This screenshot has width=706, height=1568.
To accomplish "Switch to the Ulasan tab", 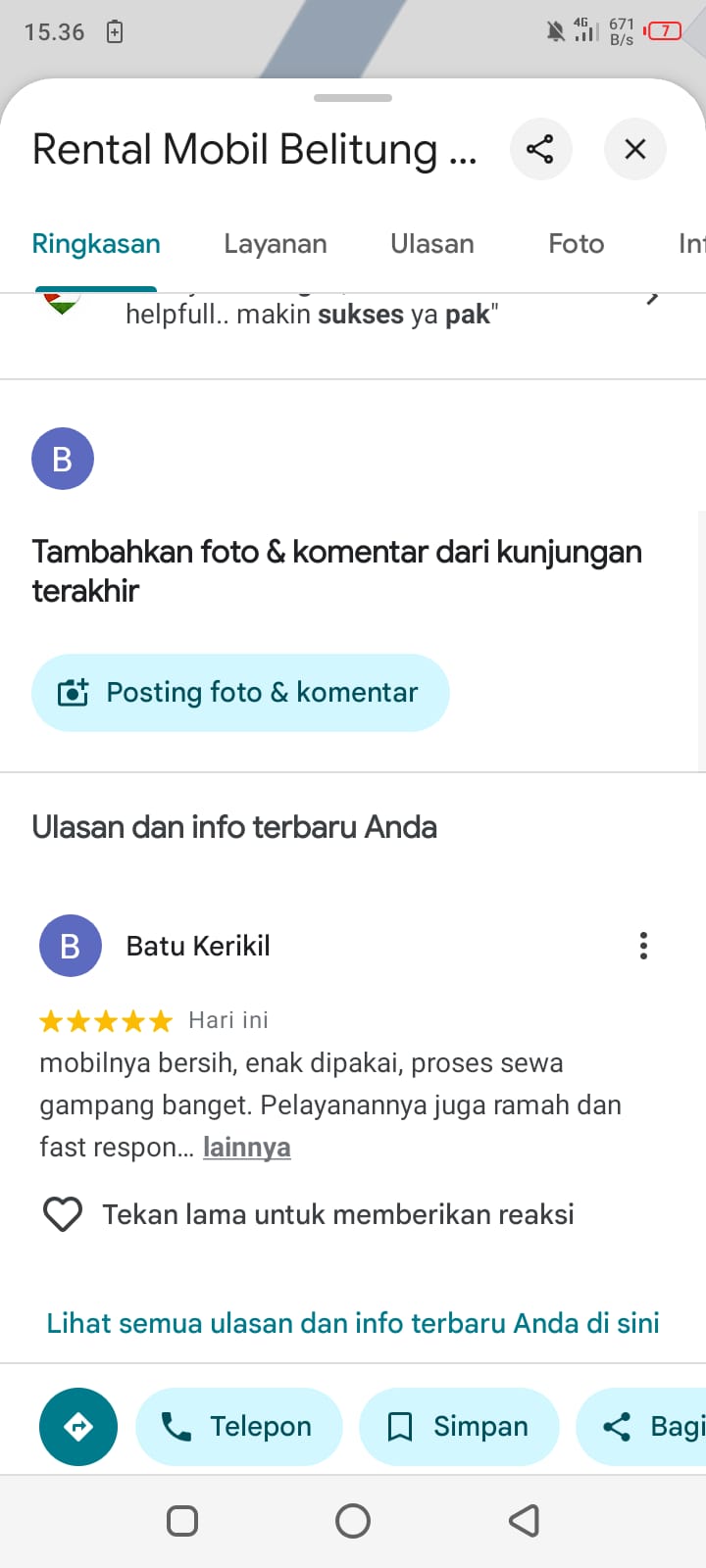I will coord(432,244).
